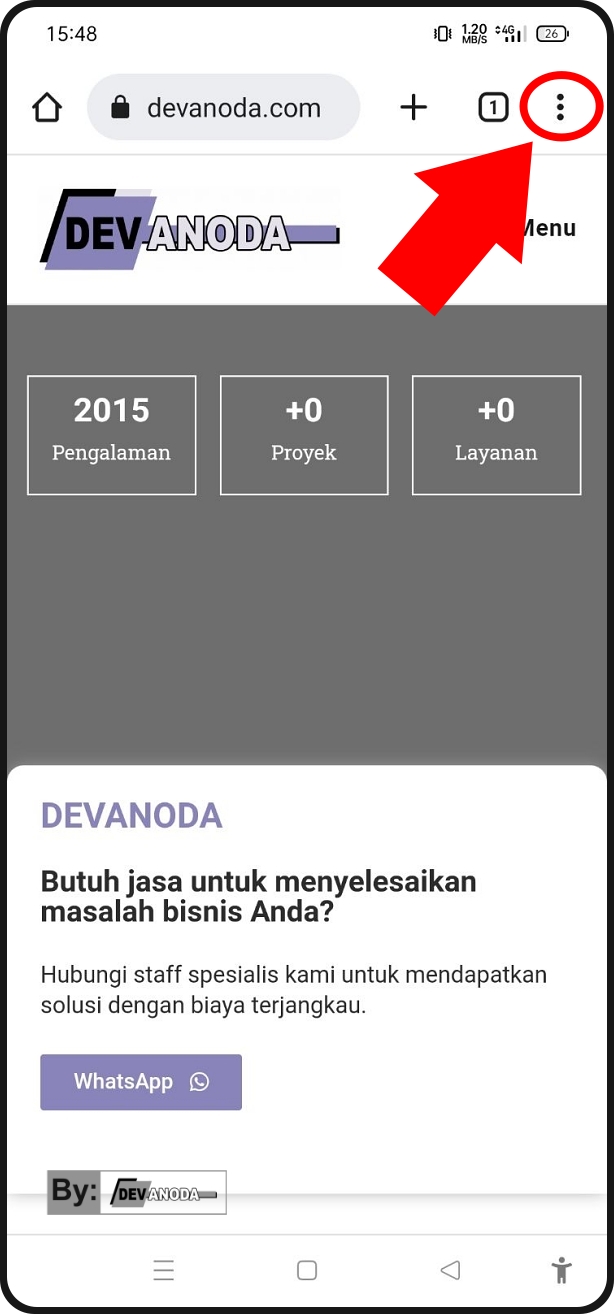Tap the devanoda.com address bar
Screen dimensions: 614x1314
[x=223, y=107]
